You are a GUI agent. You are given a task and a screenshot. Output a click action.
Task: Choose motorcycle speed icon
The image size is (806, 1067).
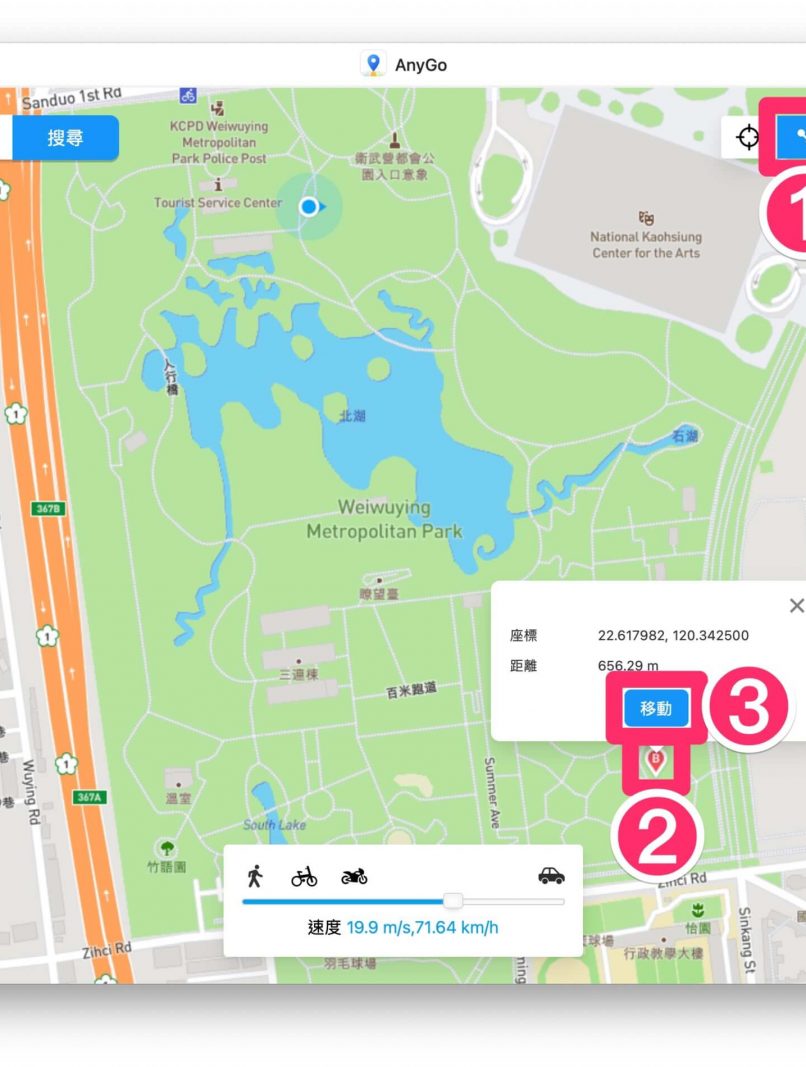tap(354, 877)
